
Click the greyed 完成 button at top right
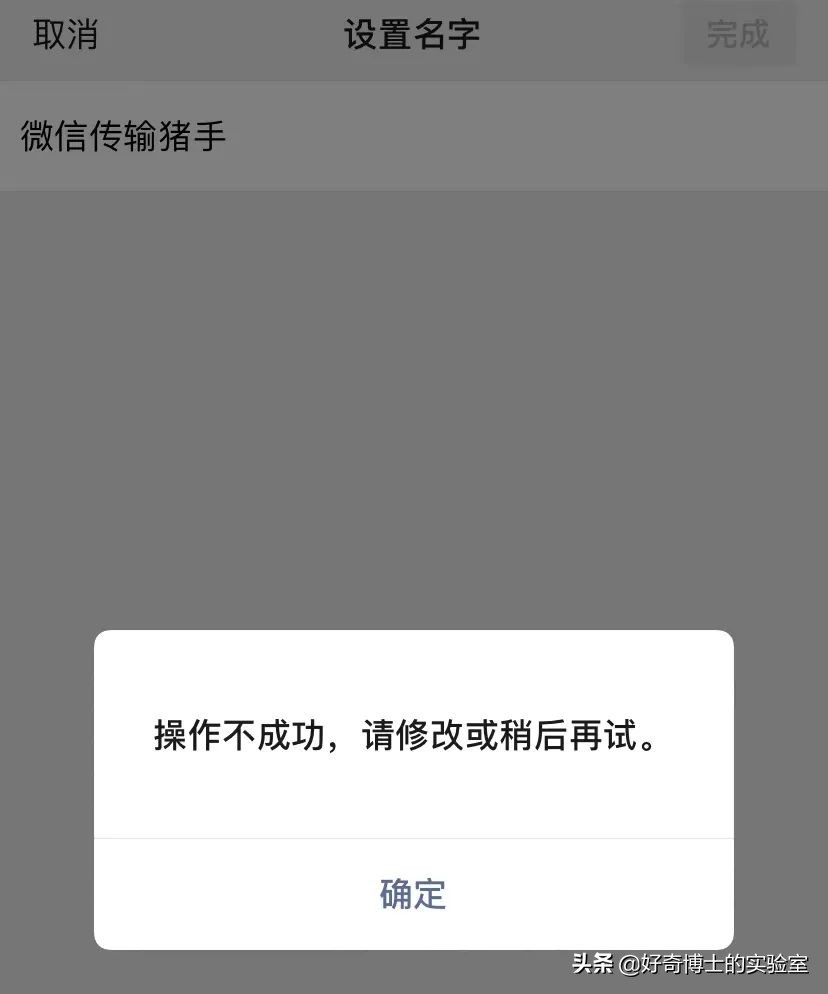coord(740,33)
